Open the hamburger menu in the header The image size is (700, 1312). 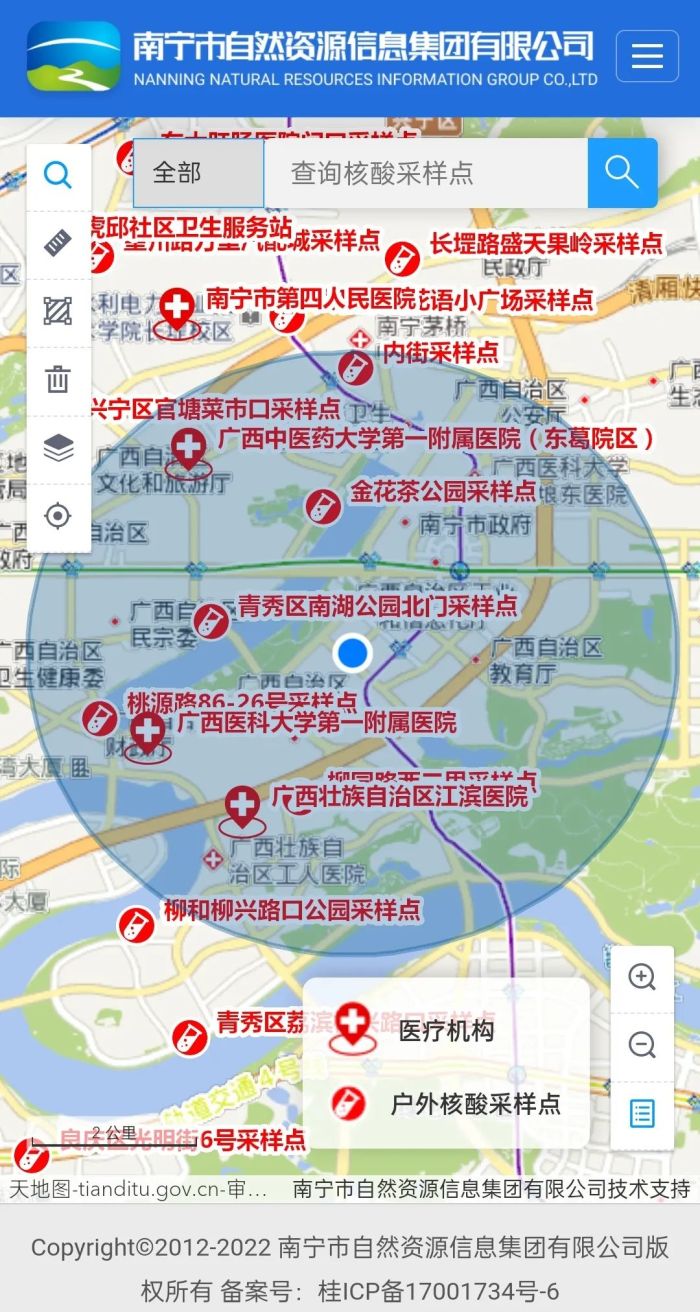647,56
